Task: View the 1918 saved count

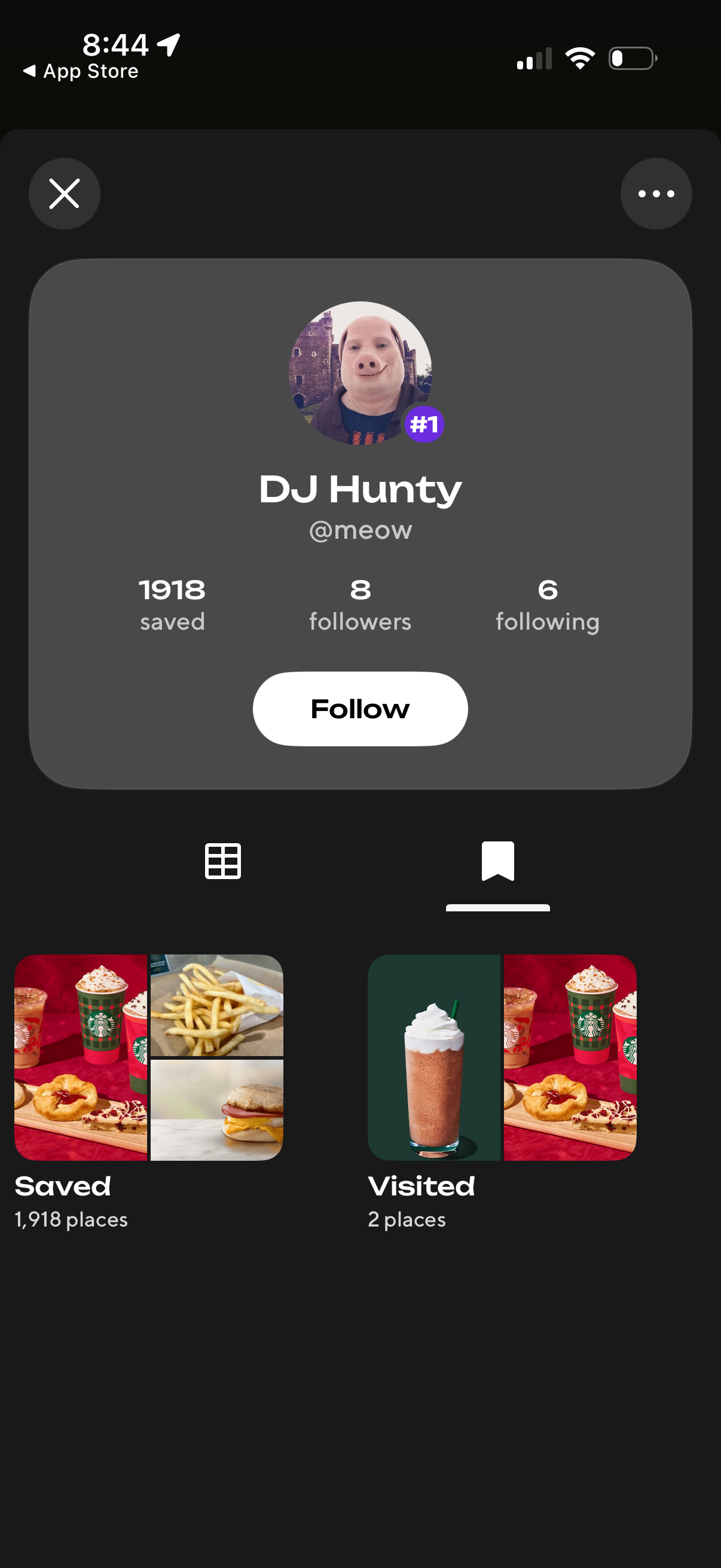Action: pyautogui.click(x=172, y=605)
